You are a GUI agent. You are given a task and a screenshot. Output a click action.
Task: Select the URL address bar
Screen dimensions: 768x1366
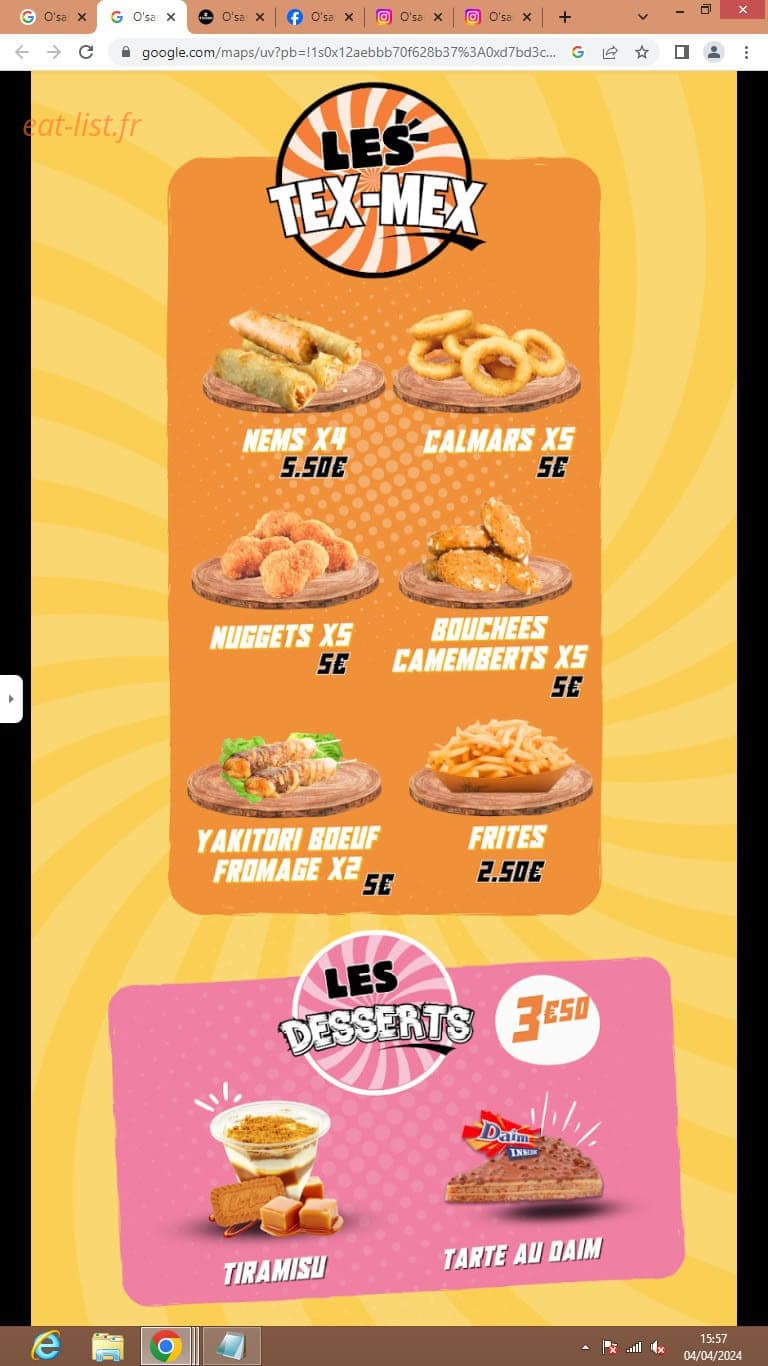340,52
